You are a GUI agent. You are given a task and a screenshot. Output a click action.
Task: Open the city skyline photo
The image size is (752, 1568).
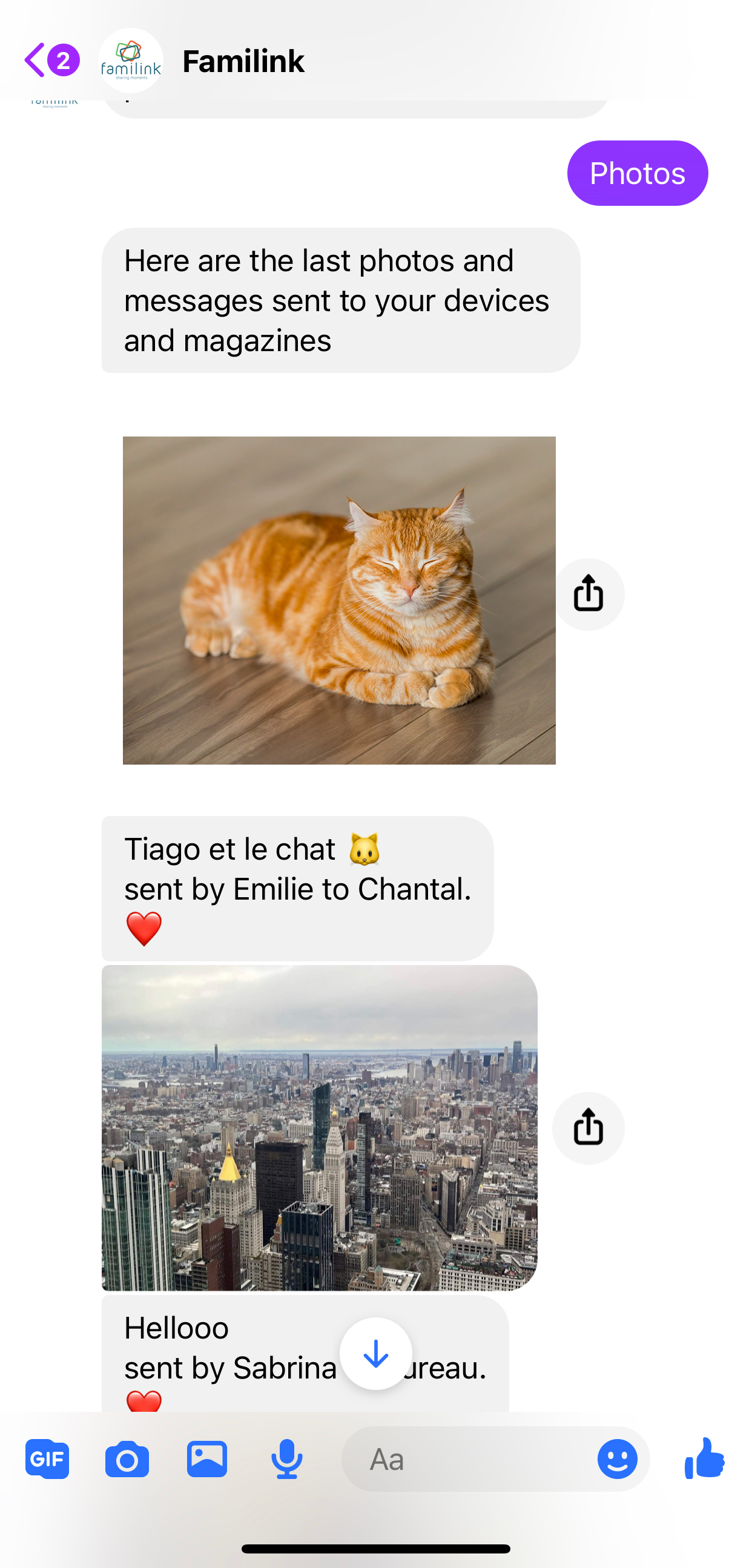tap(319, 1127)
